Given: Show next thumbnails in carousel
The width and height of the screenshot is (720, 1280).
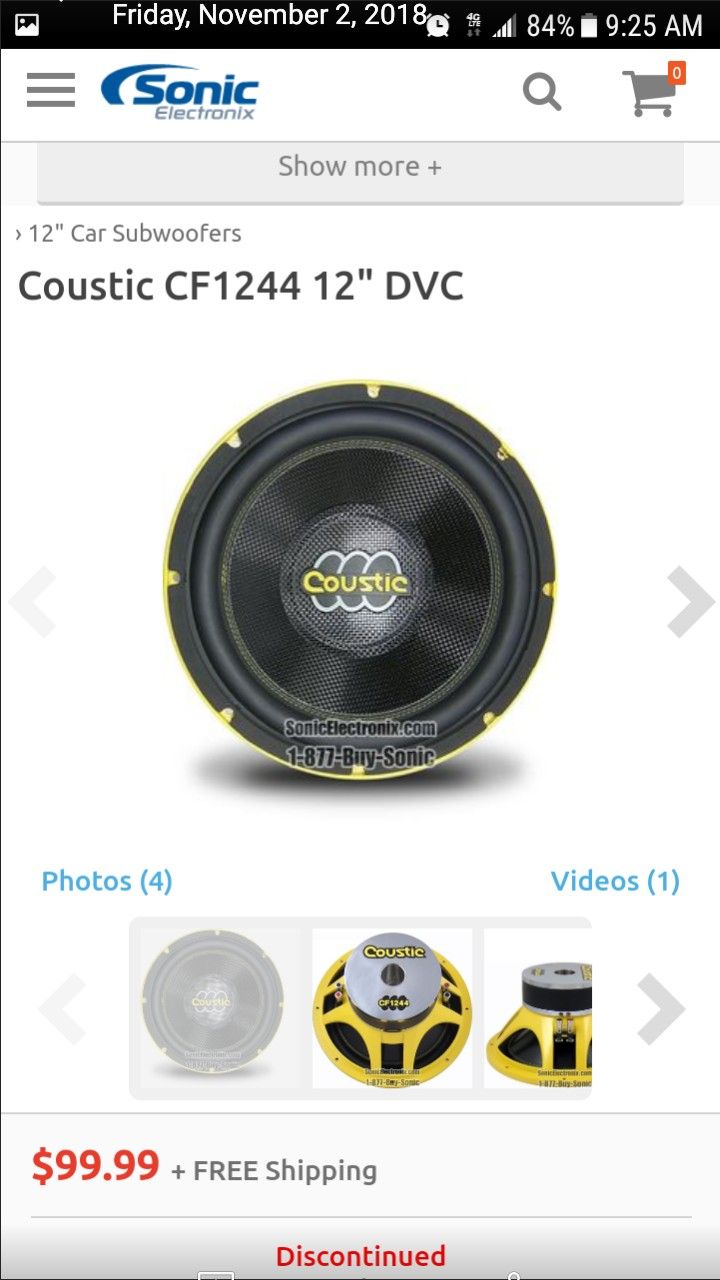Looking at the screenshot, I should click(661, 1009).
